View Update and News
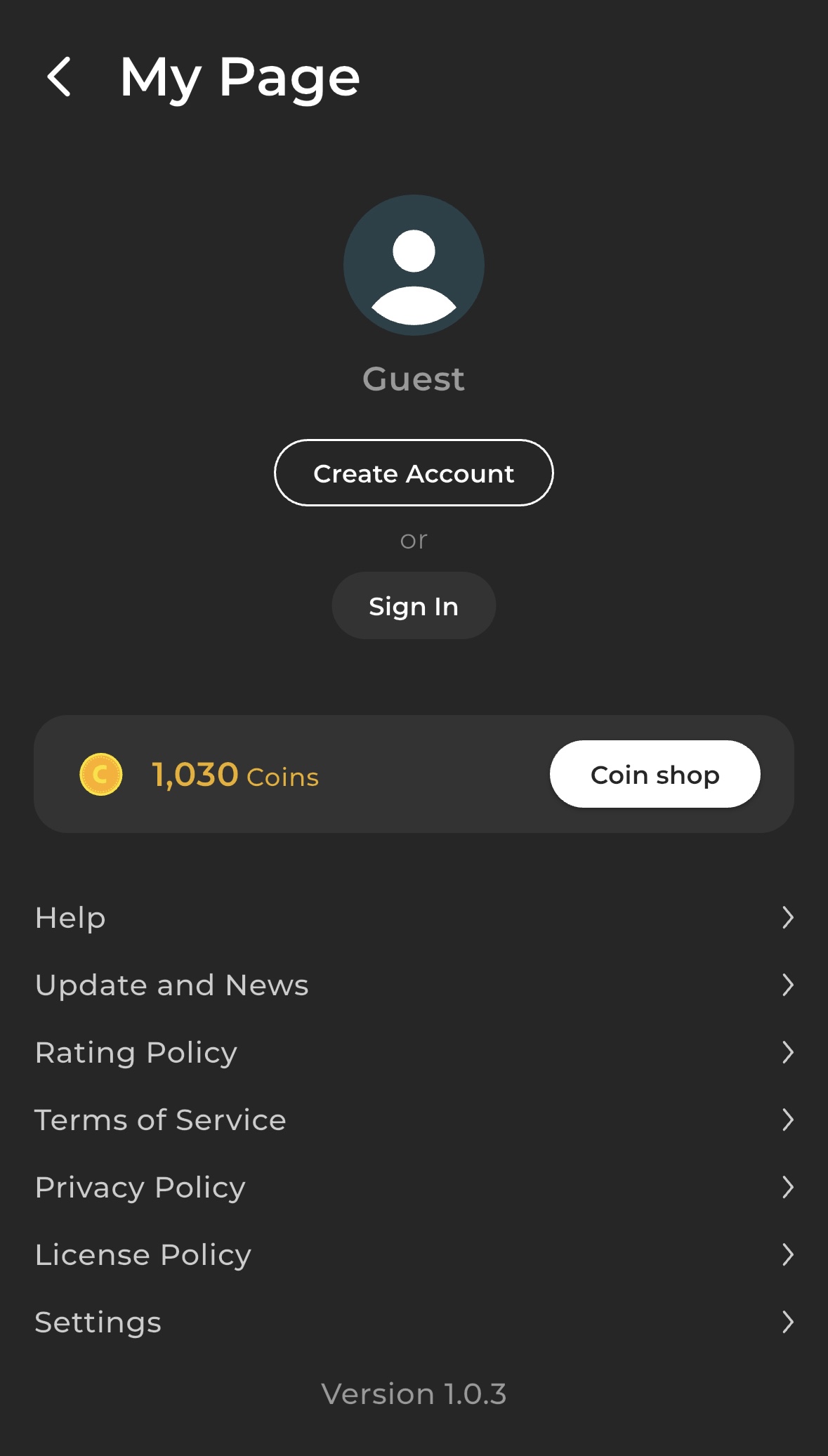The image size is (828, 1456). pyautogui.click(x=414, y=985)
